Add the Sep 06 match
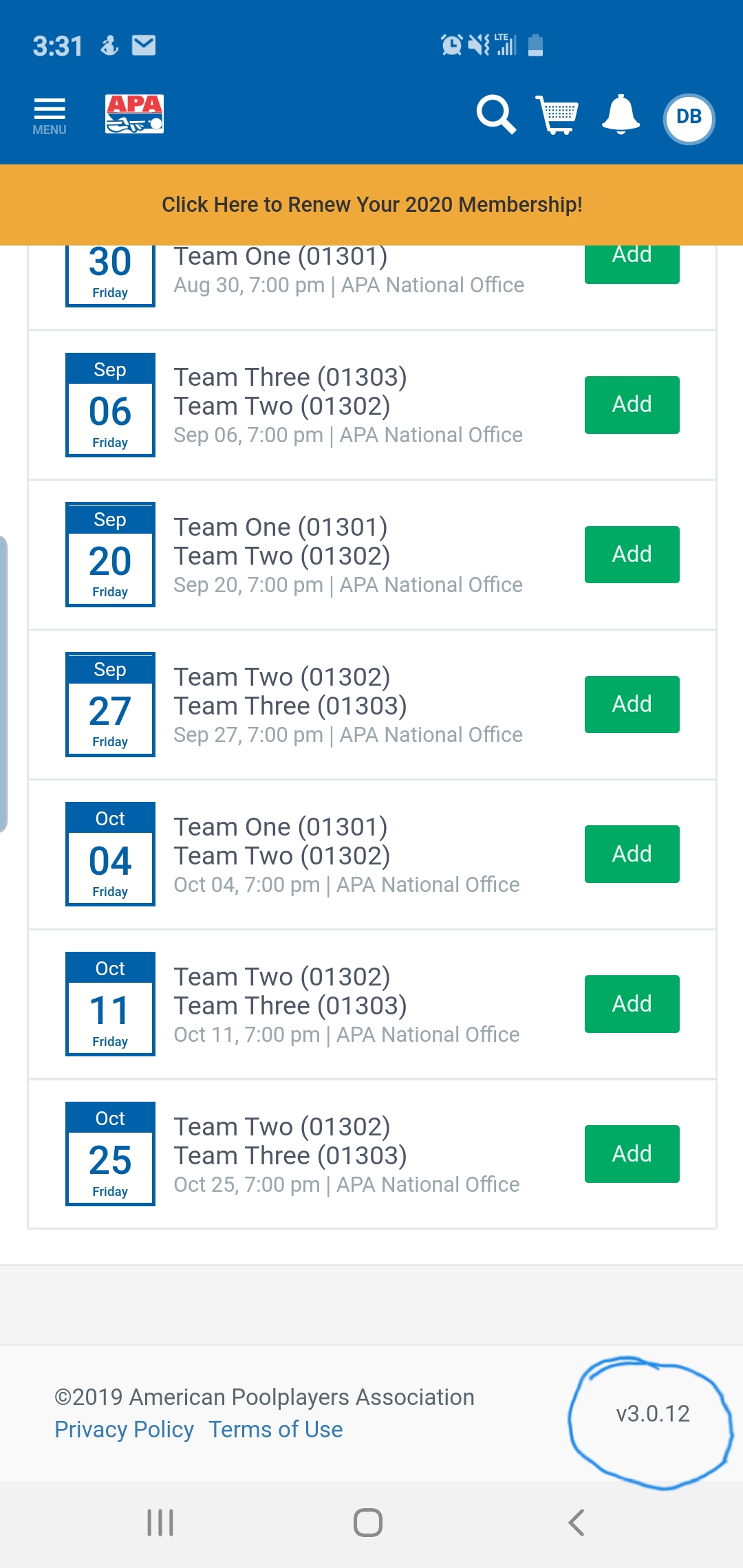 point(632,404)
